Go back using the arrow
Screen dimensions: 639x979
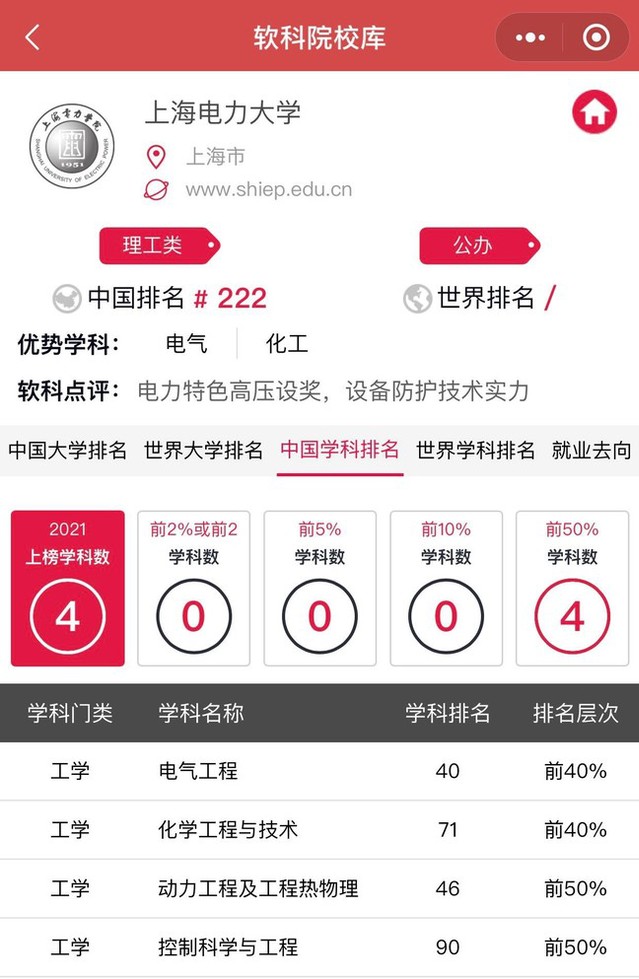(x=32, y=38)
